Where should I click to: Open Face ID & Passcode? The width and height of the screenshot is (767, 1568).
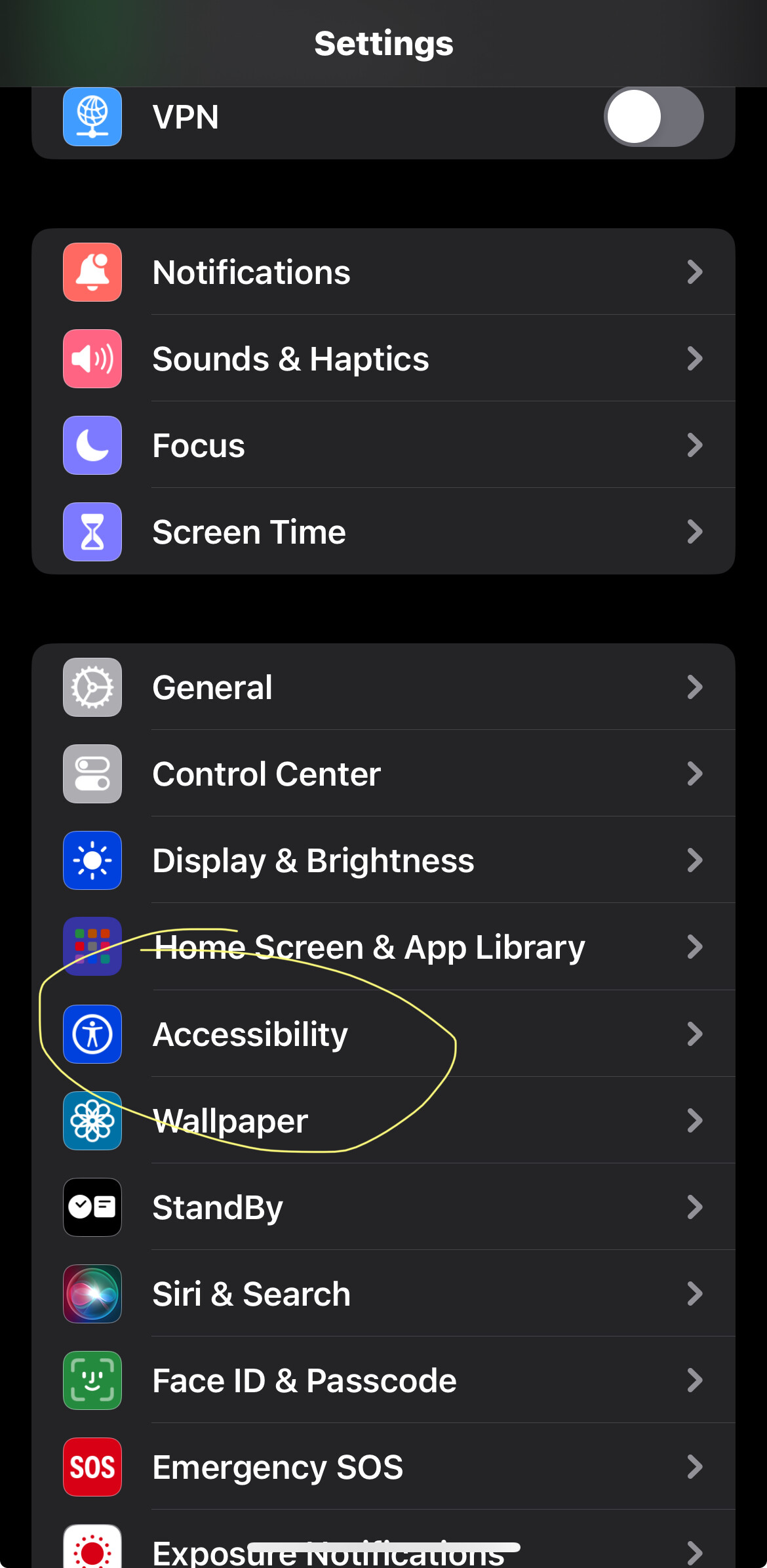pos(383,1380)
